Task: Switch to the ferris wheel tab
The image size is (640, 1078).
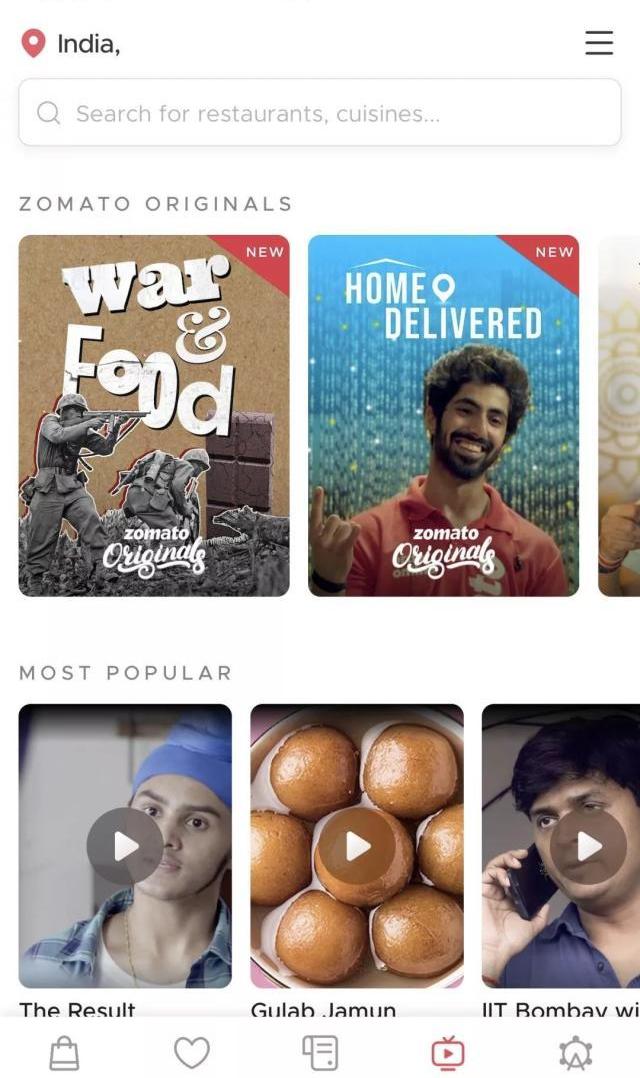Action: tap(576, 1053)
